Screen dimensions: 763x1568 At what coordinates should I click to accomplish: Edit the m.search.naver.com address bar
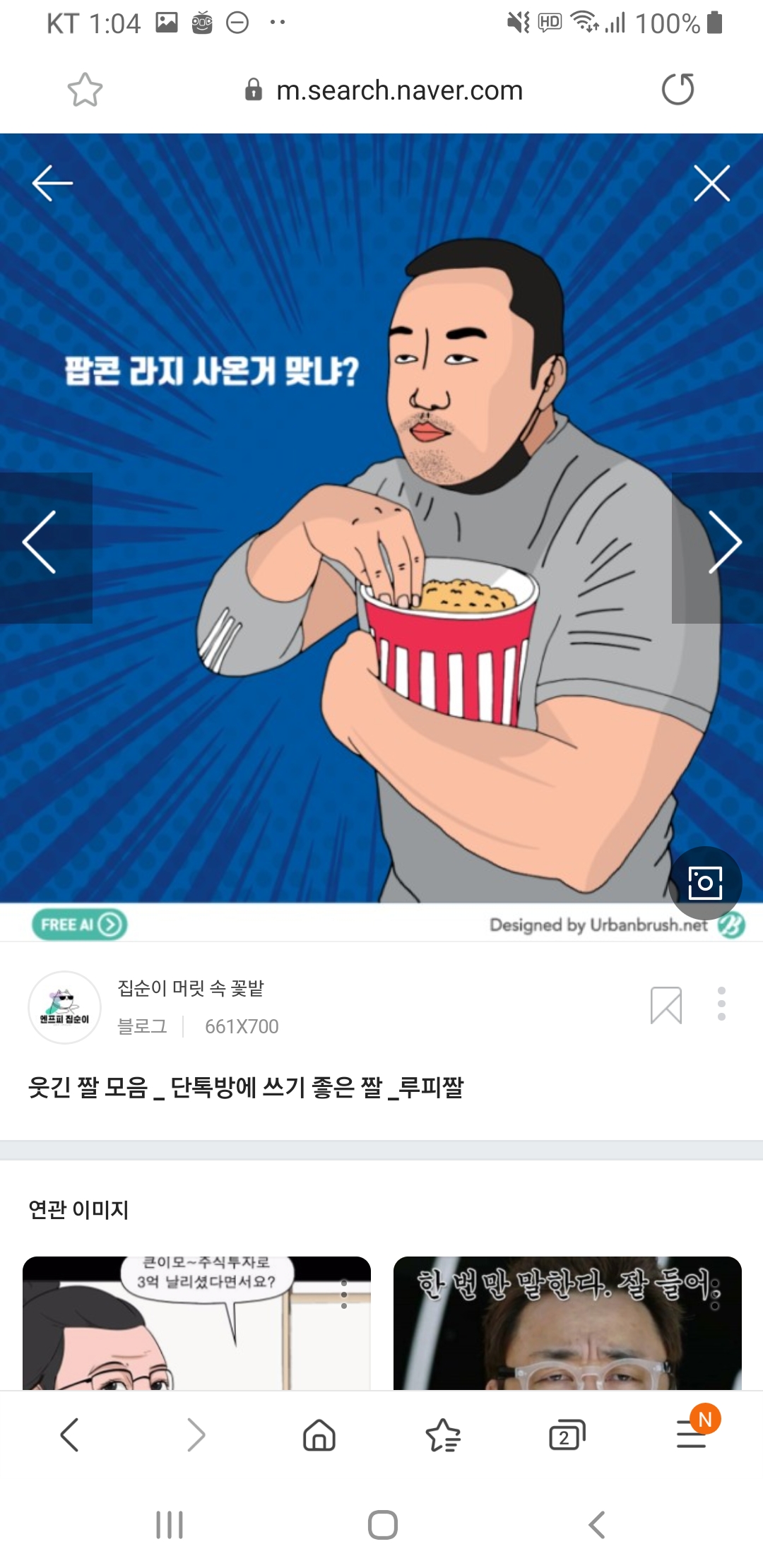coord(399,90)
